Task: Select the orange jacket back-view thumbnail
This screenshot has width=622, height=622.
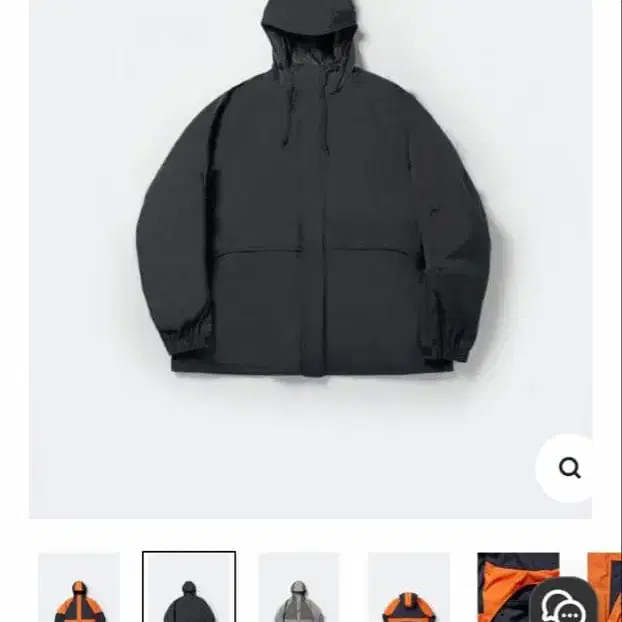Action: [x=409, y=588]
